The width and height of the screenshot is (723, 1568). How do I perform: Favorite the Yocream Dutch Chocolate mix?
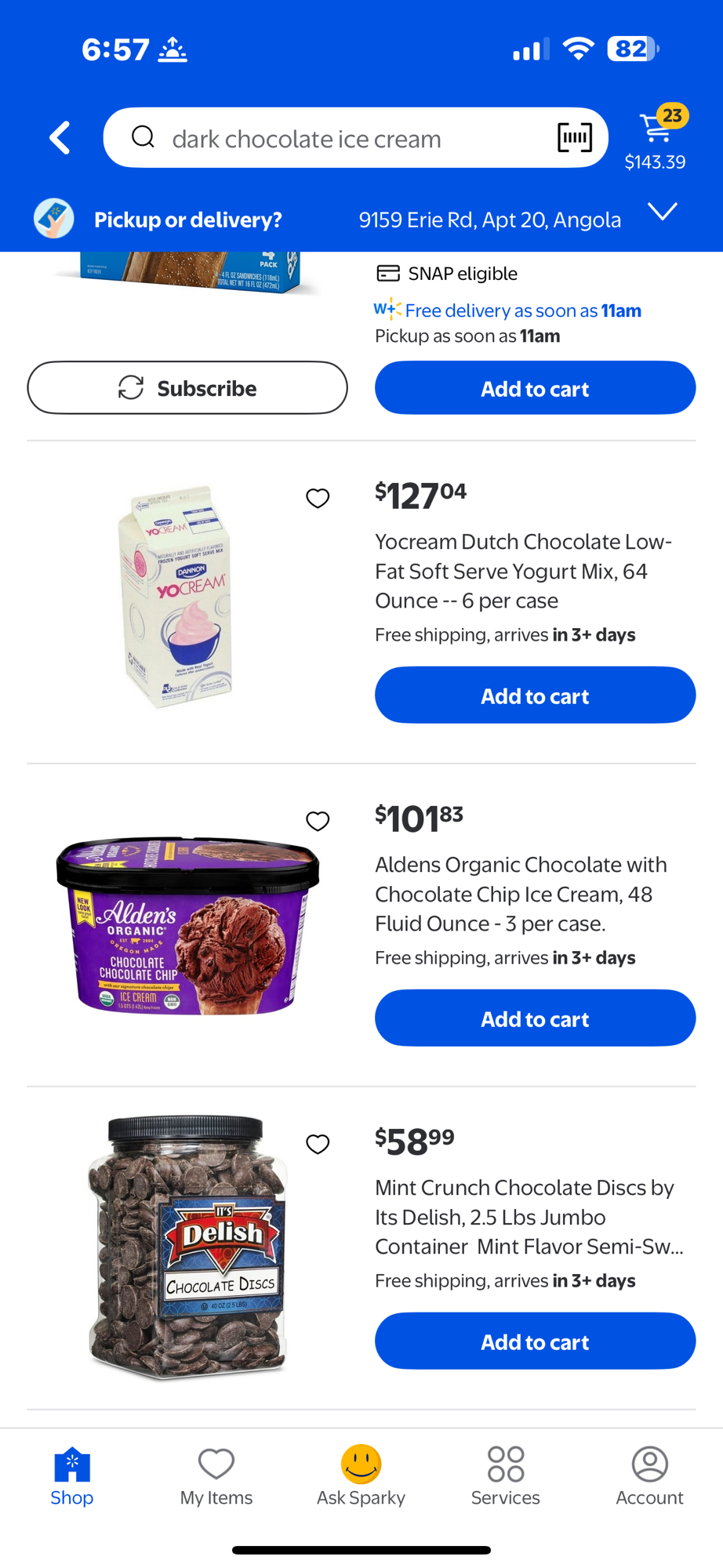(x=318, y=498)
